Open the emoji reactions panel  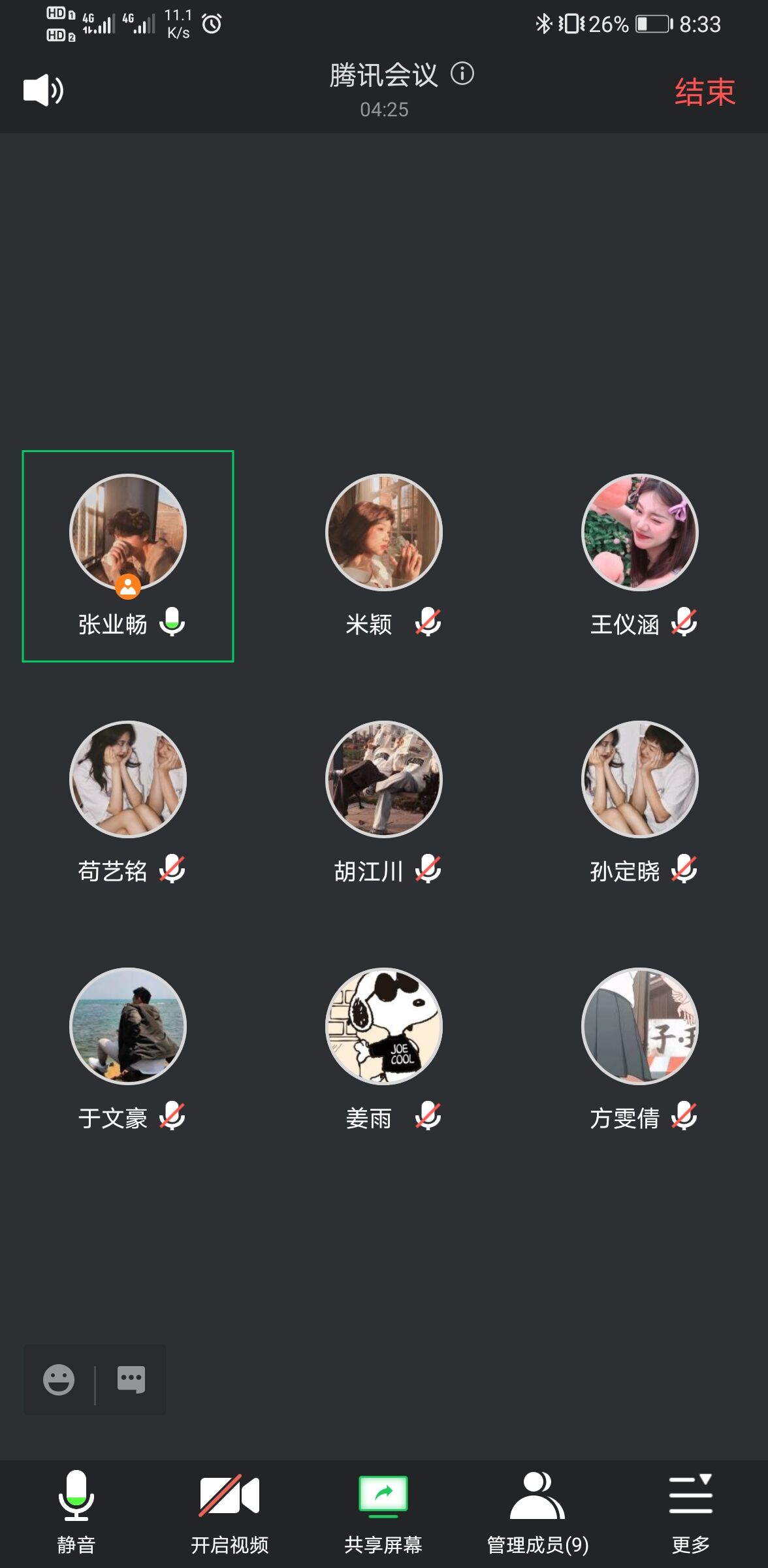pyautogui.click(x=58, y=1379)
